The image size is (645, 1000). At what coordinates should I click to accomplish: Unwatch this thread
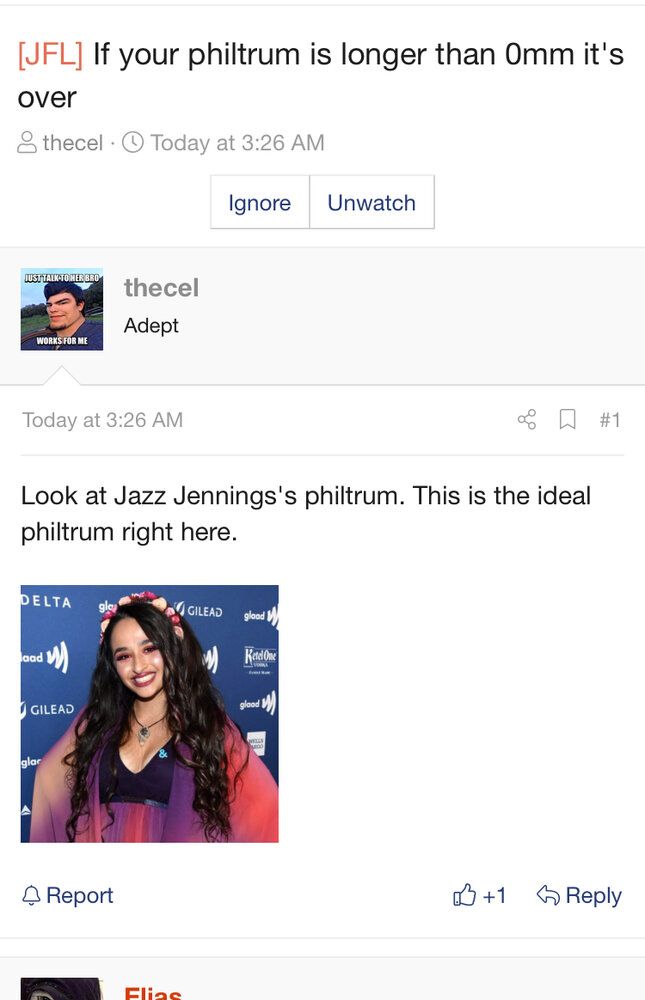pyautogui.click(x=371, y=203)
